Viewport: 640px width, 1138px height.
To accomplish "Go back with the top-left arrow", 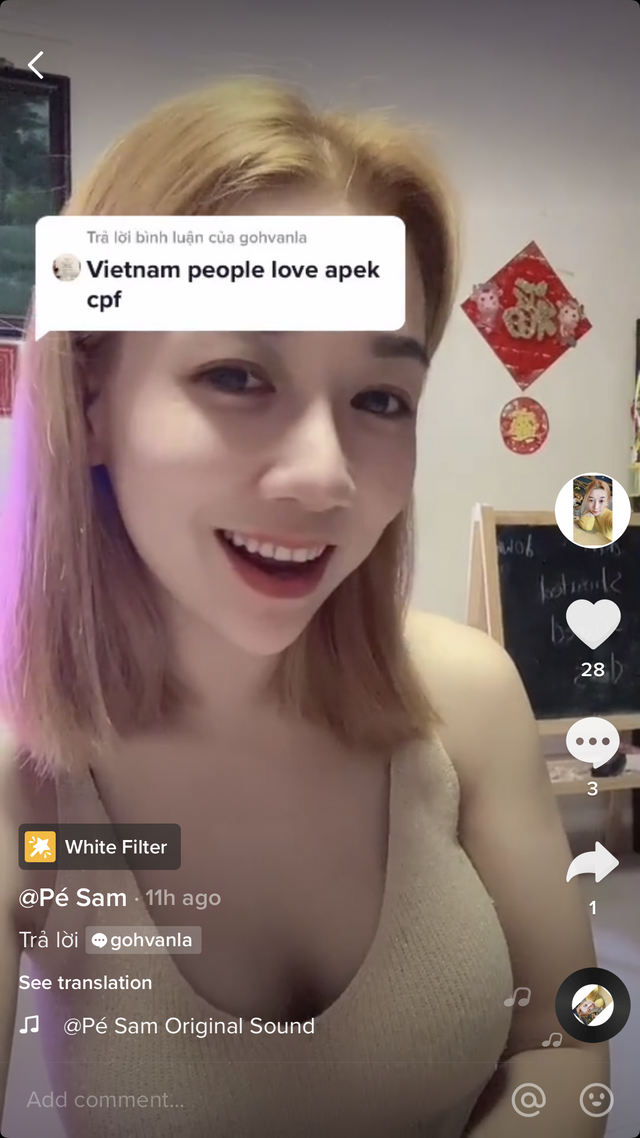I will 36,66.
